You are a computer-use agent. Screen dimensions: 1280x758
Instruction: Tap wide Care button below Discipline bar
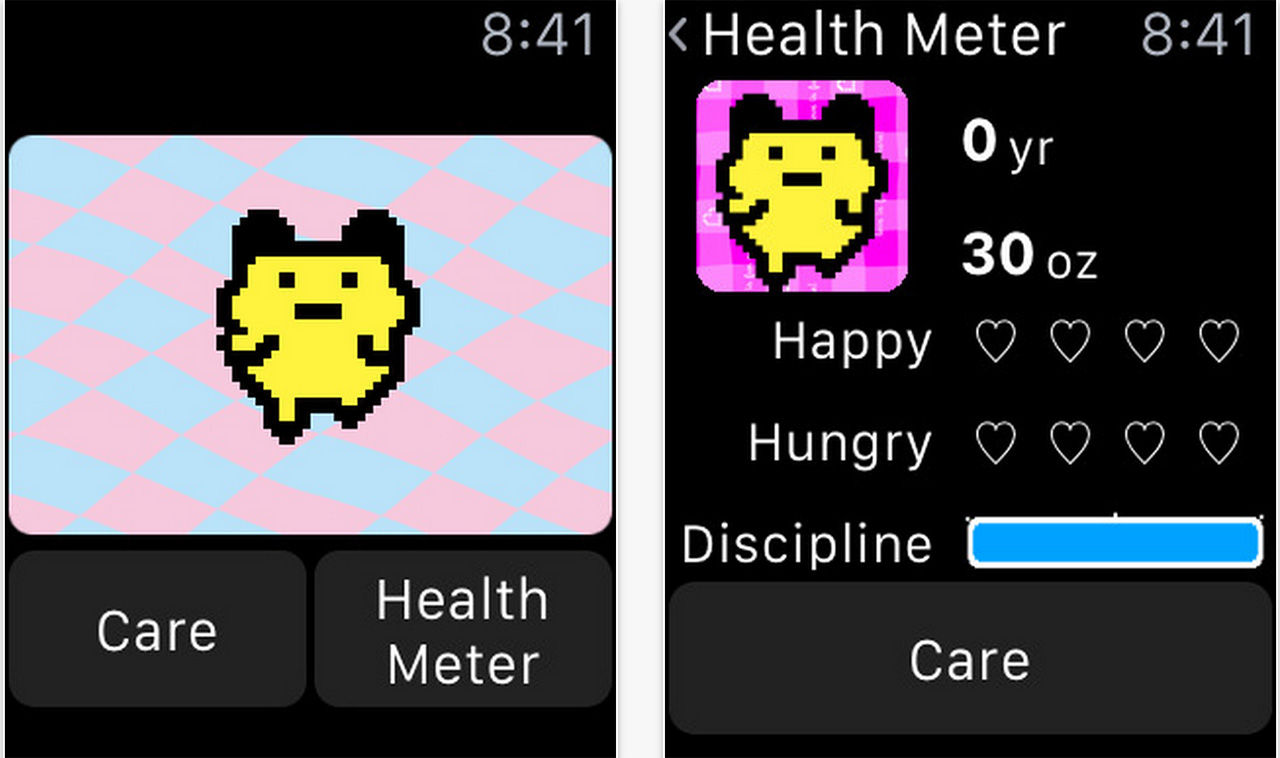(968, 660)
